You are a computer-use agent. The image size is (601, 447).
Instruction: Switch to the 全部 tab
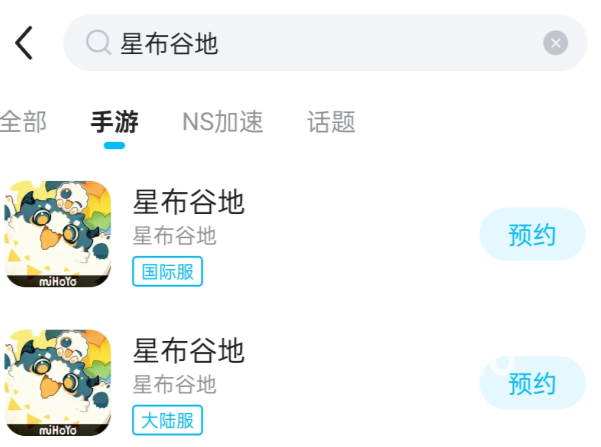pyautogui.click(x=22, y=122)
